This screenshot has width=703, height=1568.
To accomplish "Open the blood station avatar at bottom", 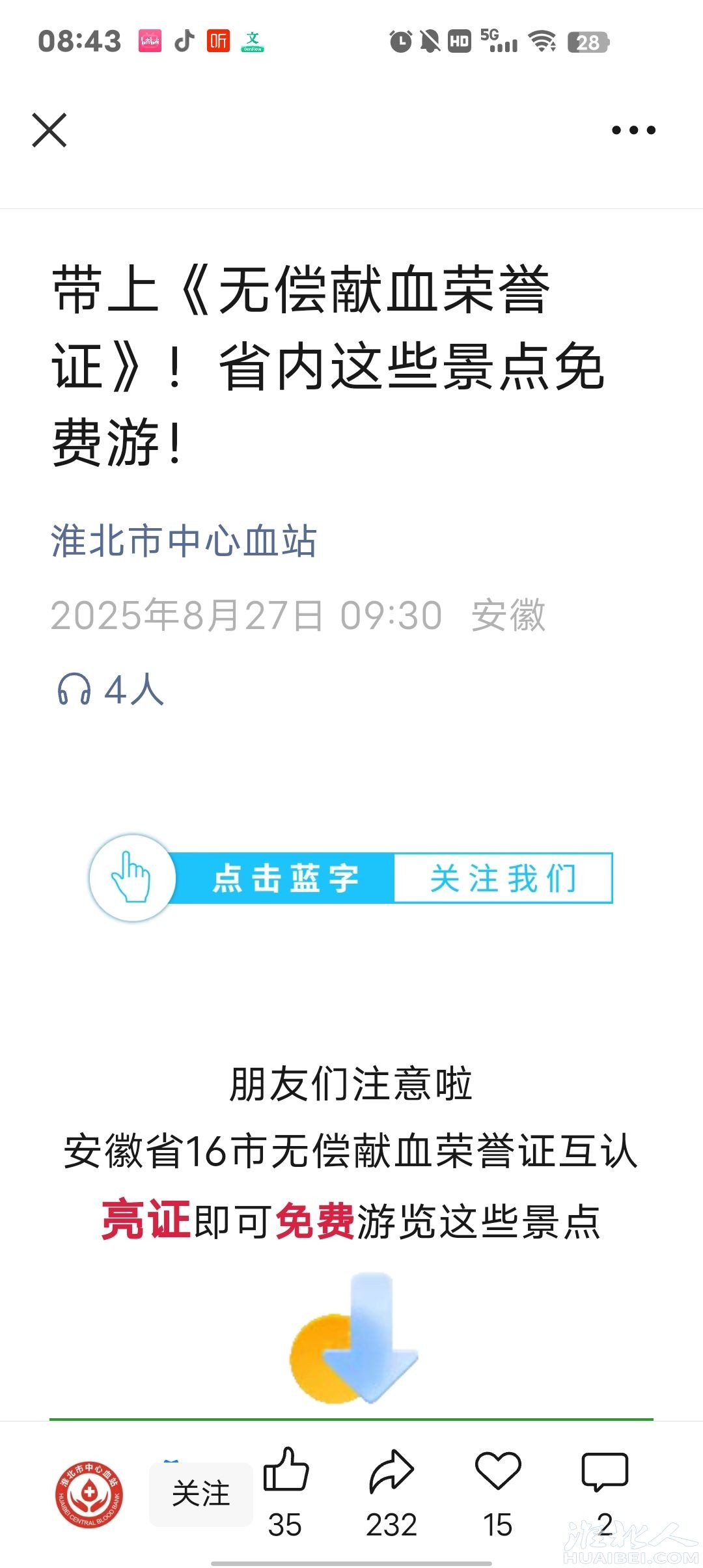I will (89, 1494).
